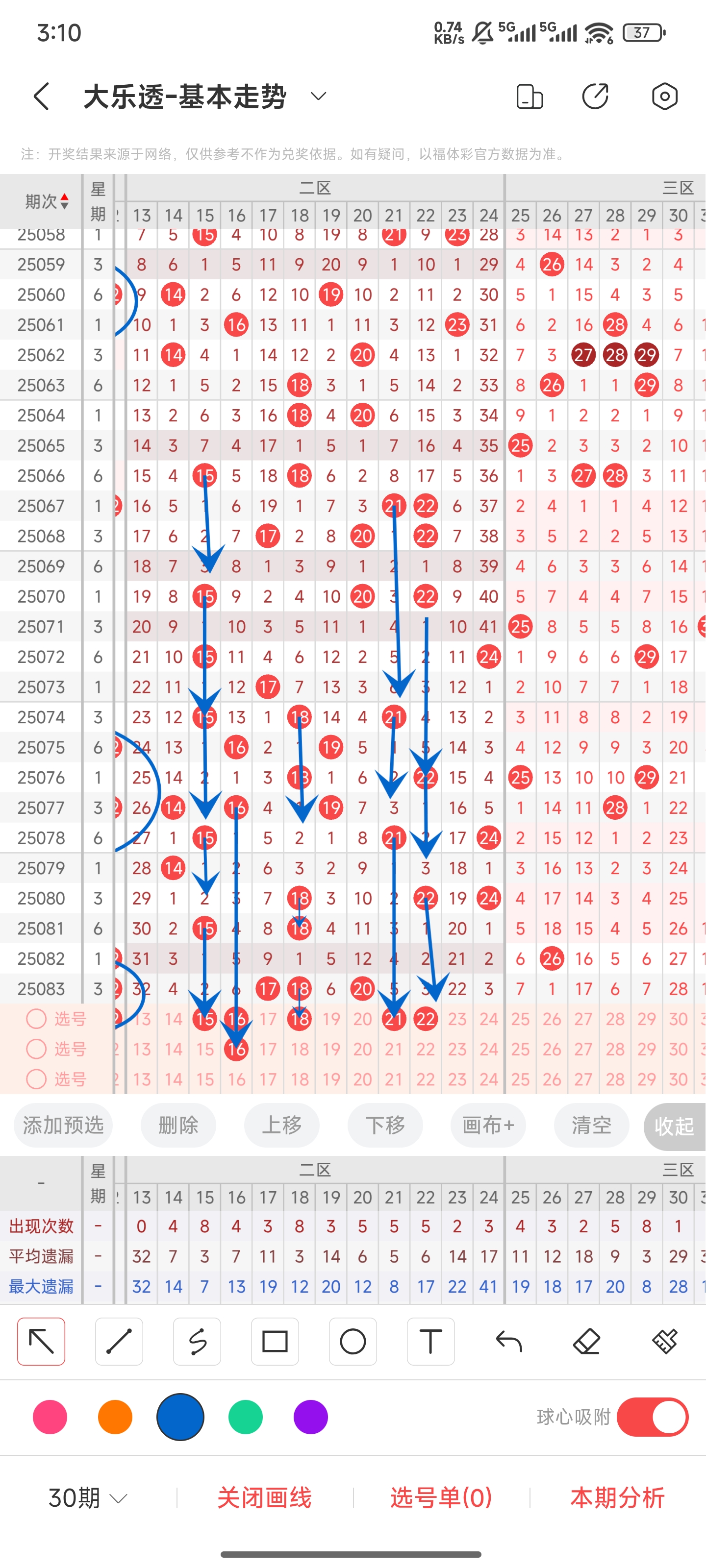
Task: Add canvas with the 画布+ button
Action: point(488,1126)
